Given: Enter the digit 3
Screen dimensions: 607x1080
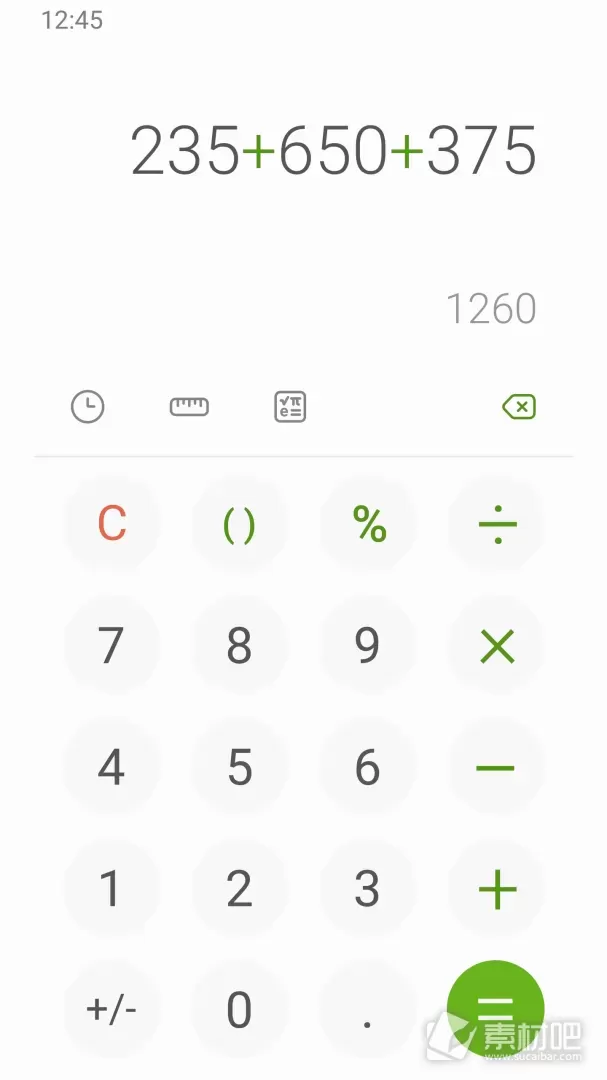Looking at the screenshot, I should tap(367, 889).
